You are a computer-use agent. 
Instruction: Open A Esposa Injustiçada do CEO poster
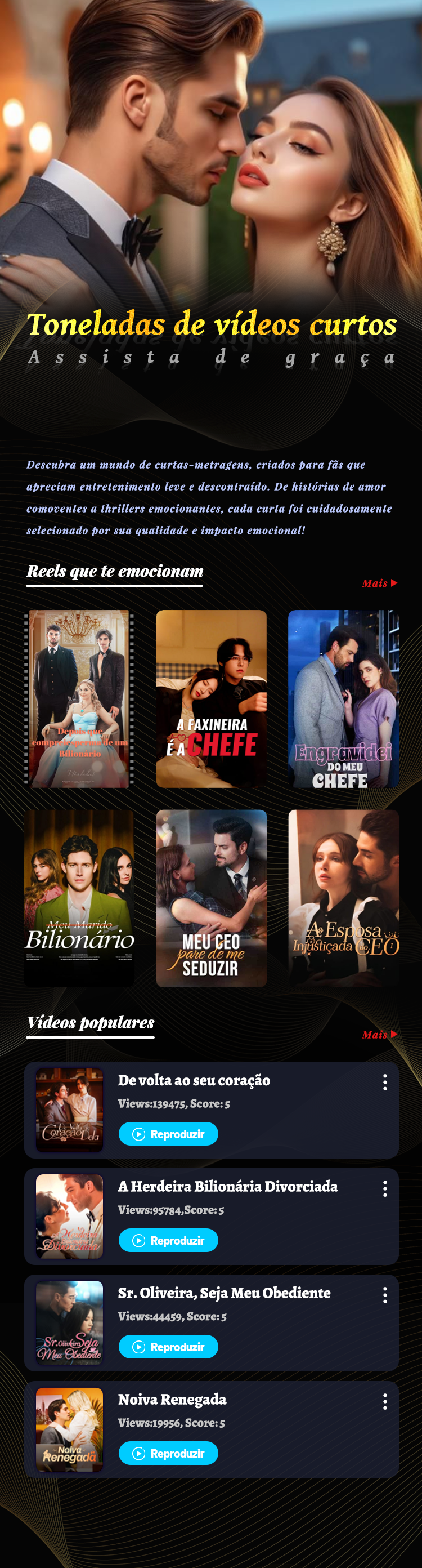point(343,897)
